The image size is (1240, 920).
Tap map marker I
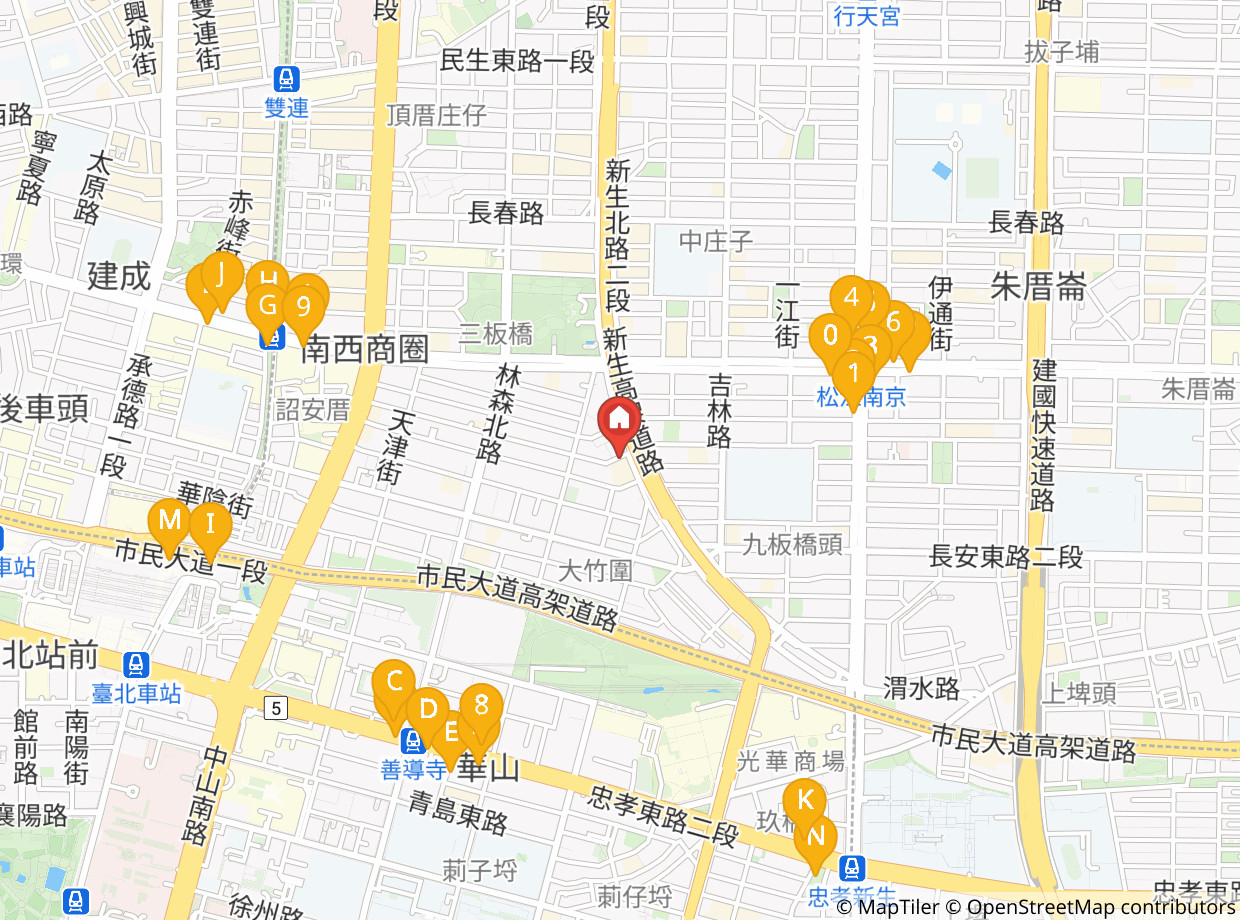210,524
